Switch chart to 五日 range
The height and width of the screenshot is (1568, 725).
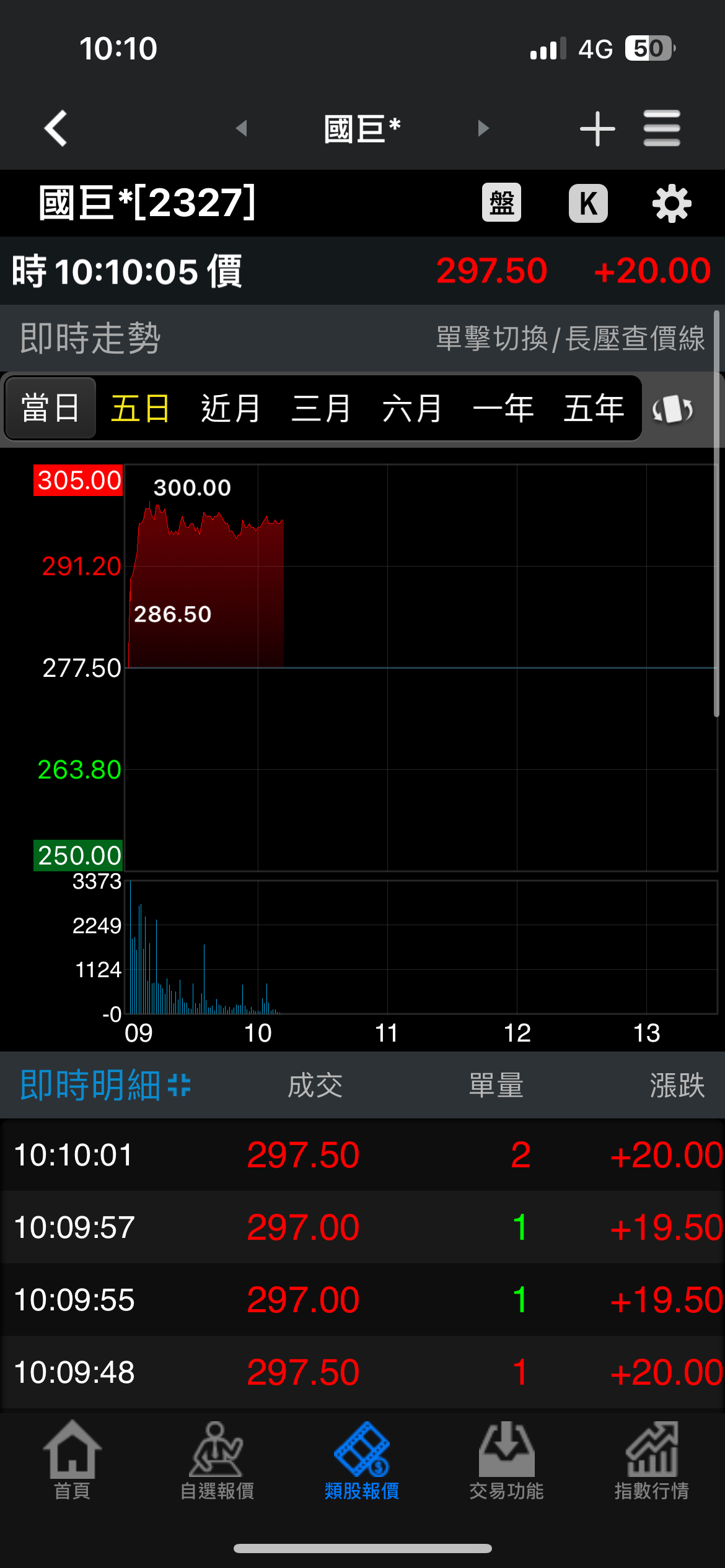tap(140, 408)
